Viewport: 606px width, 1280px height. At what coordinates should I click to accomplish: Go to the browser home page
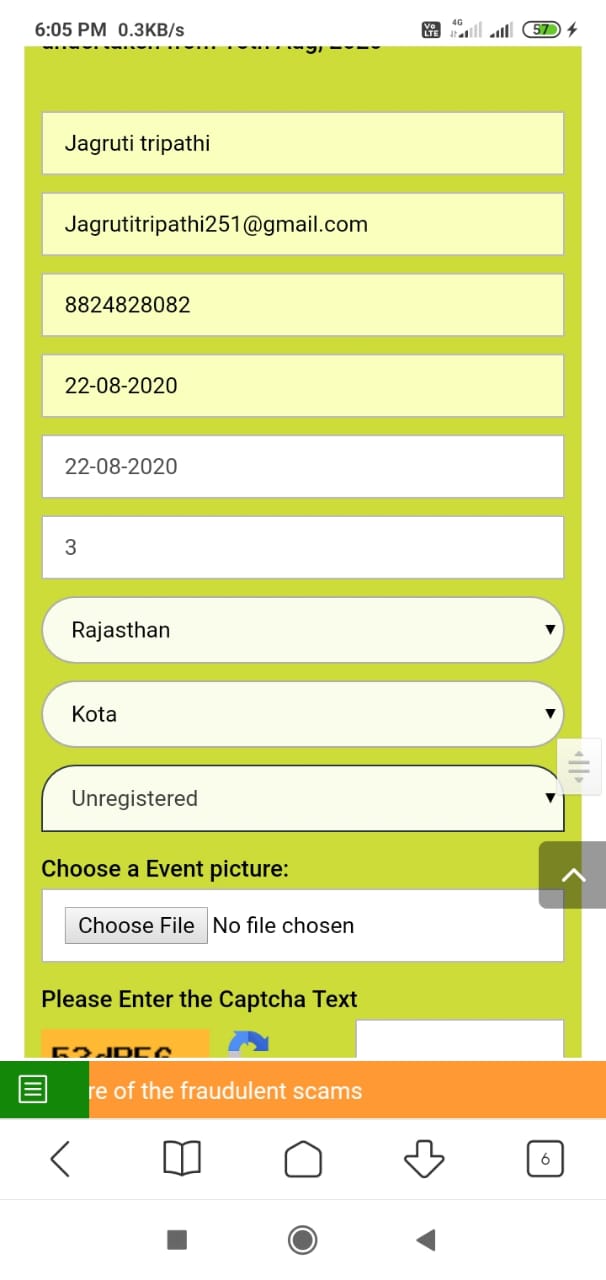[x=303, y=1158]
